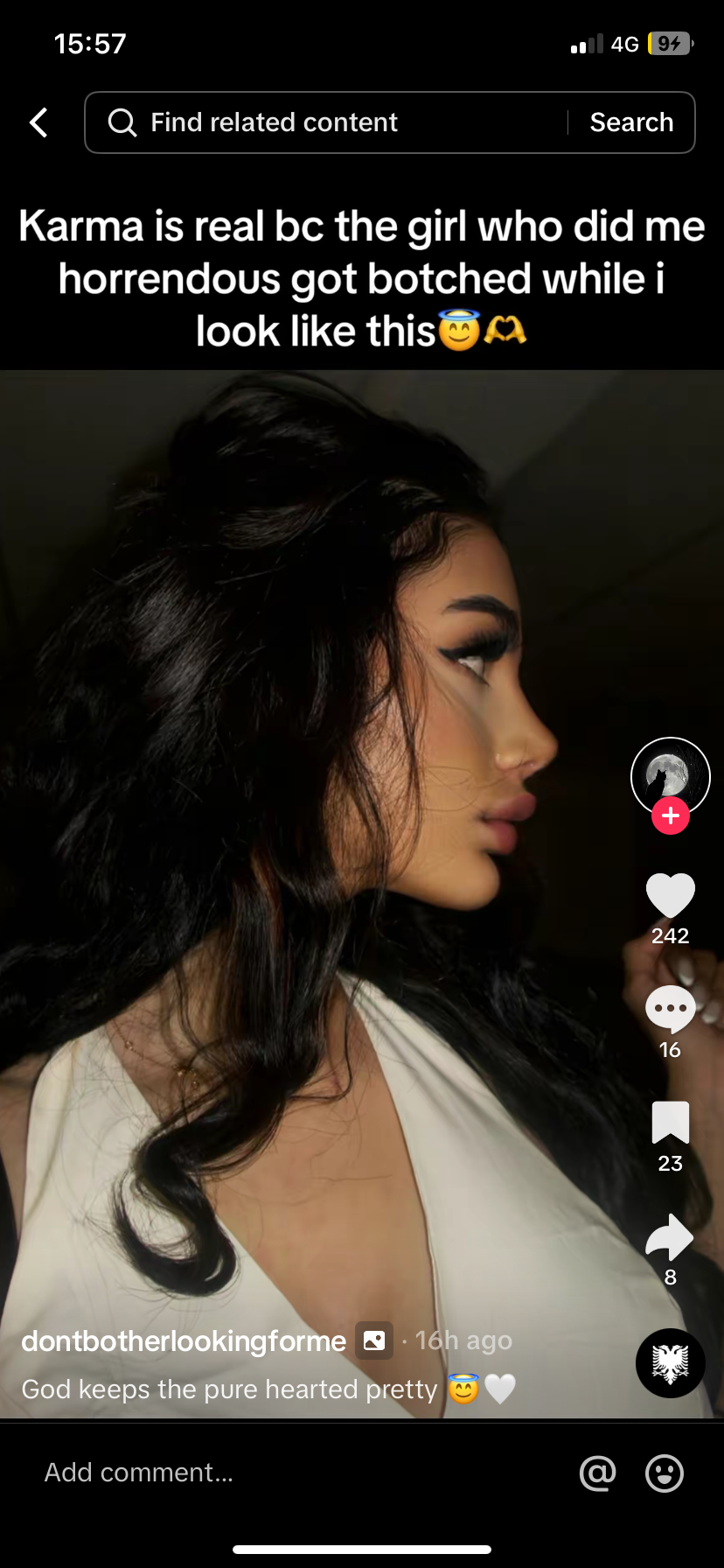724x1568 pixels.
Task: Bookmark this post
Action: click(670, 1123)
